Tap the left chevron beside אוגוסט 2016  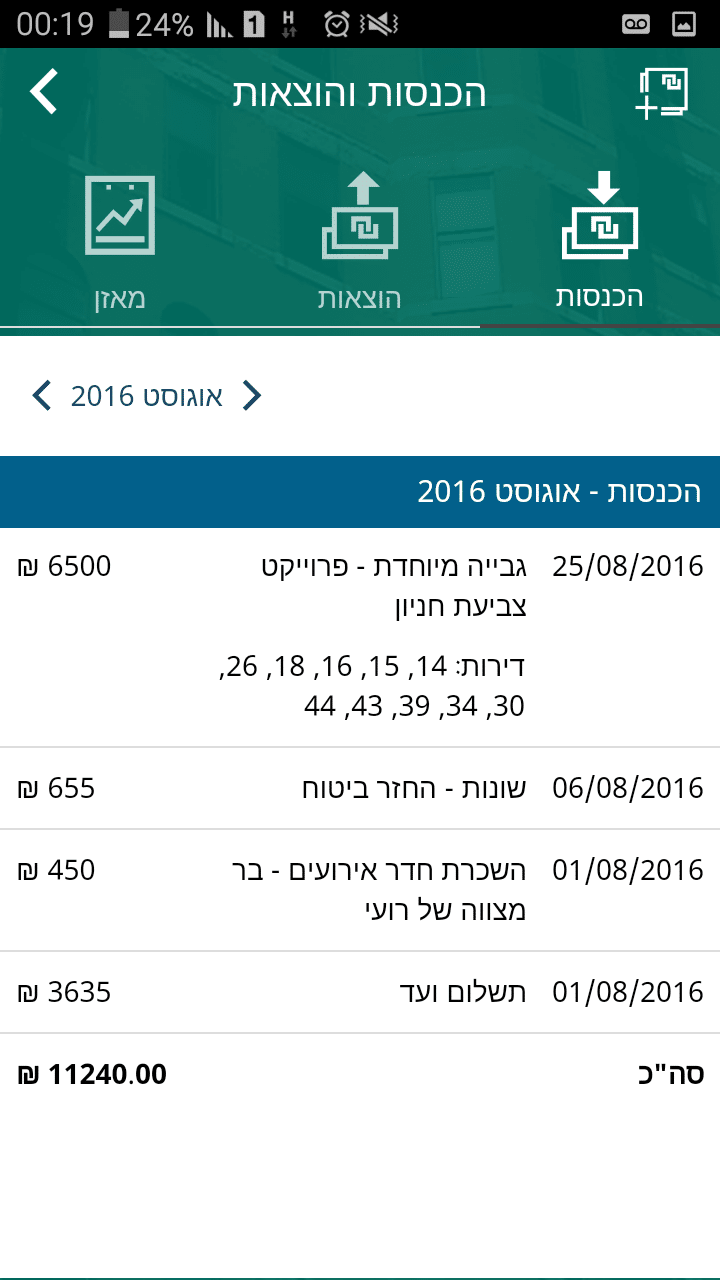click(x=42, y=396)
